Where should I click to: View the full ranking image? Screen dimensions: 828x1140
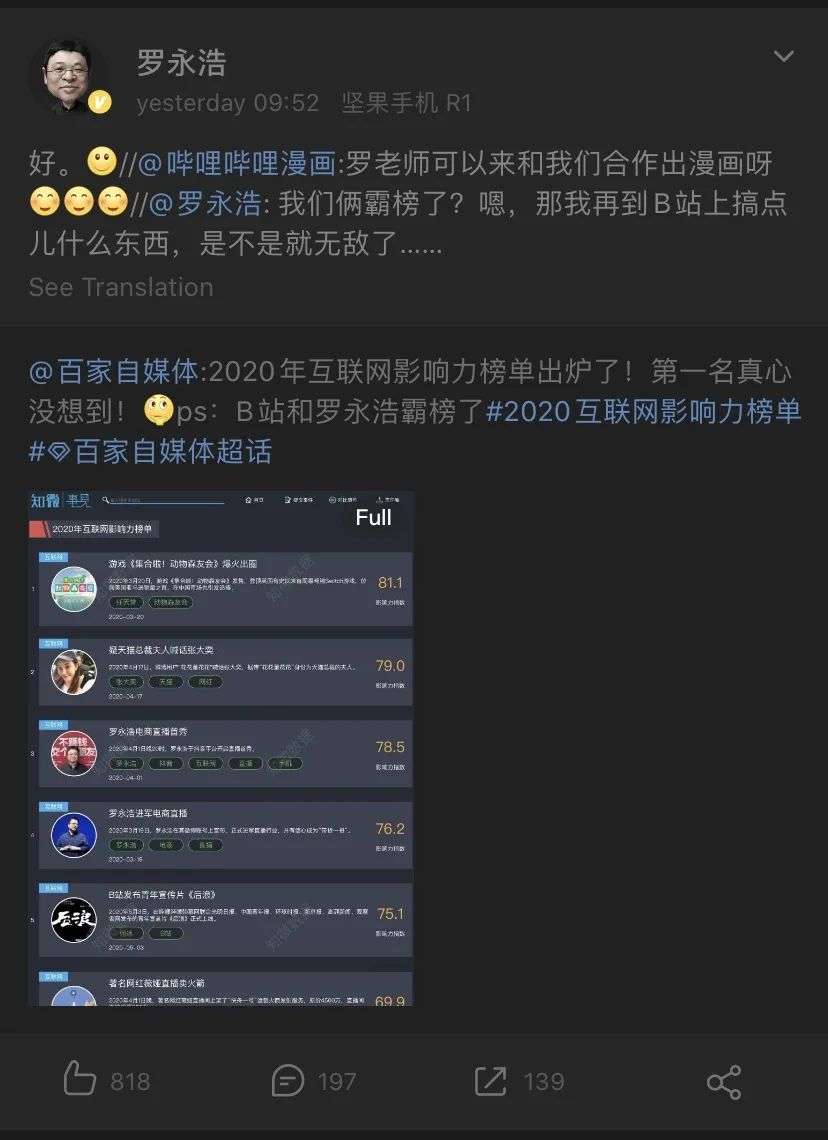click(x=221, y=748)
